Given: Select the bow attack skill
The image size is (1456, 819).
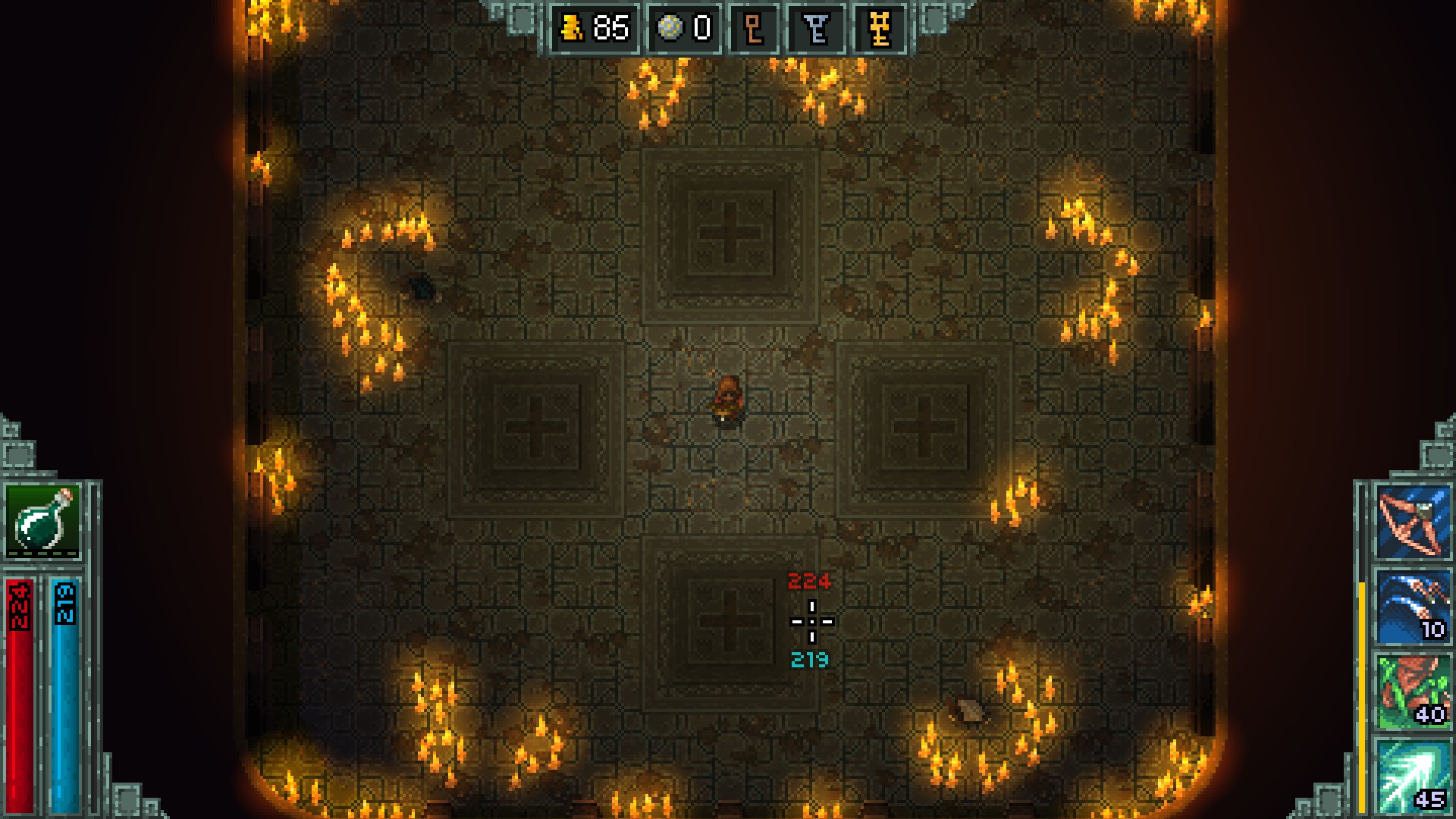Looking at the screenshot, I should pyautogui.click(x=1412, y=522).
